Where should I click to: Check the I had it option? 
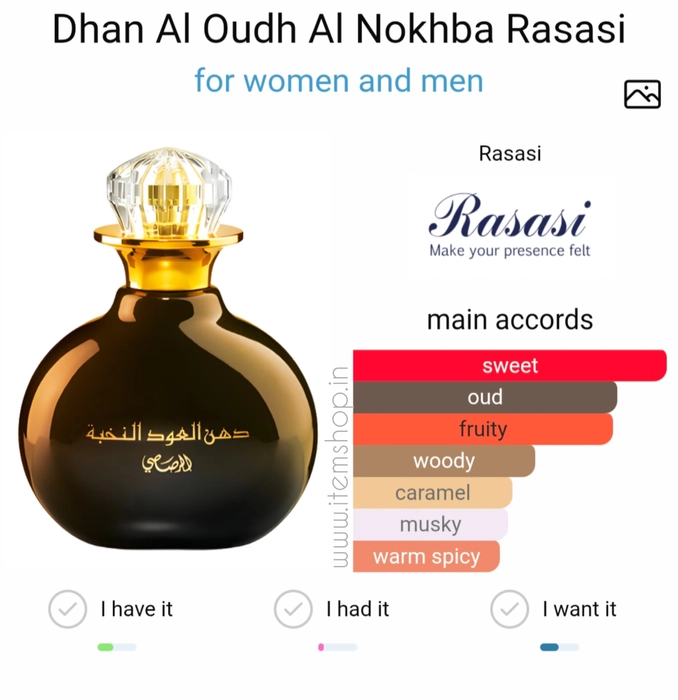tap(293, 609)
